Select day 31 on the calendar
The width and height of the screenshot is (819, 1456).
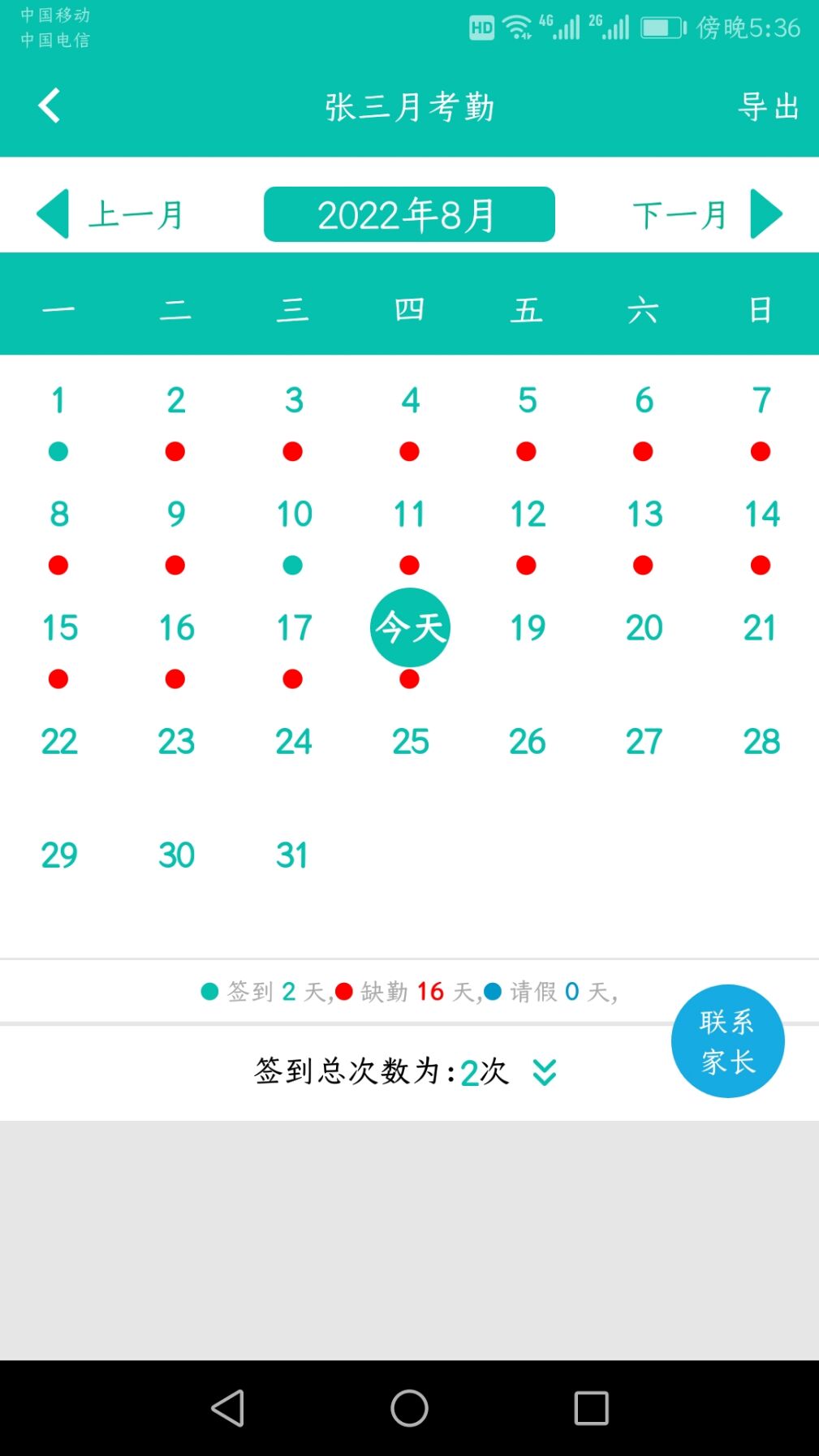(x=292, y=855)
